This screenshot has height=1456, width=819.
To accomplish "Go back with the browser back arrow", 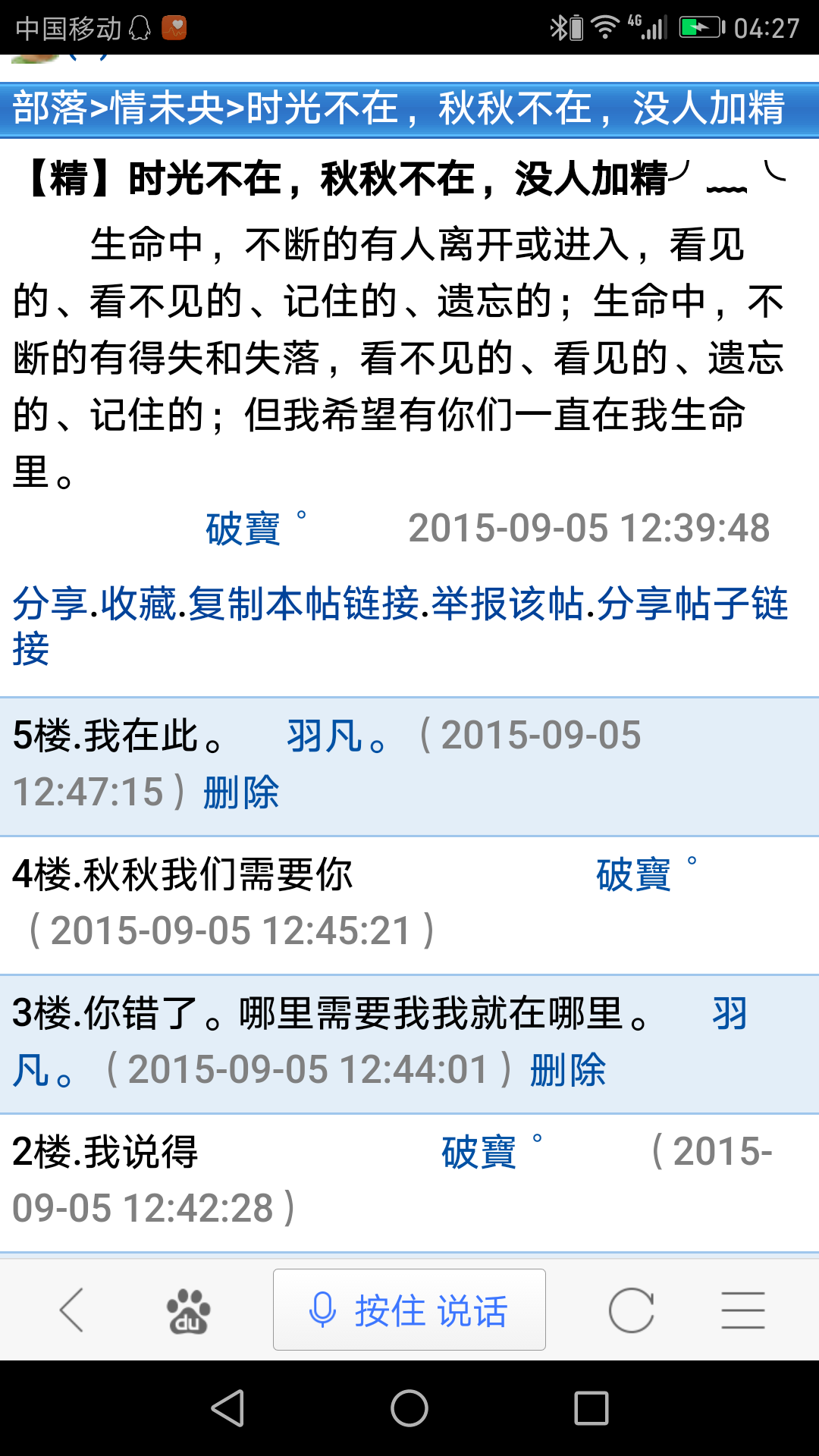I will pyautogui.click(x=72, y=1310).
